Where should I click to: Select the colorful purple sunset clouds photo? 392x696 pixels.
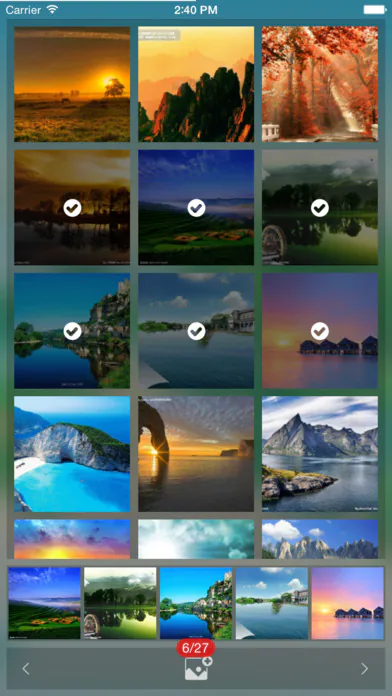tap(72, 539)
